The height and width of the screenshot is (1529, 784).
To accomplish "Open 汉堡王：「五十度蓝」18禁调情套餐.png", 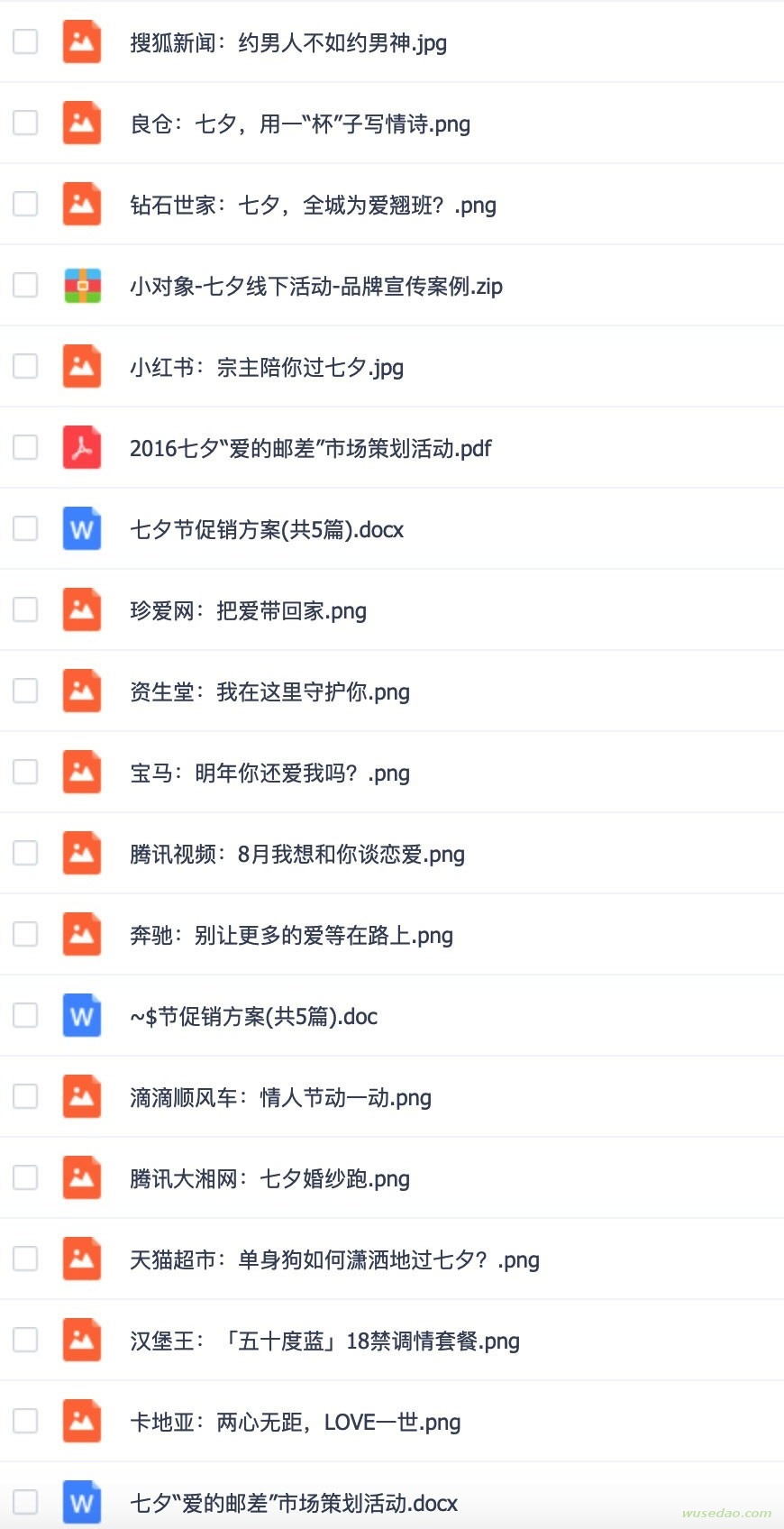I will point(324,1341).
